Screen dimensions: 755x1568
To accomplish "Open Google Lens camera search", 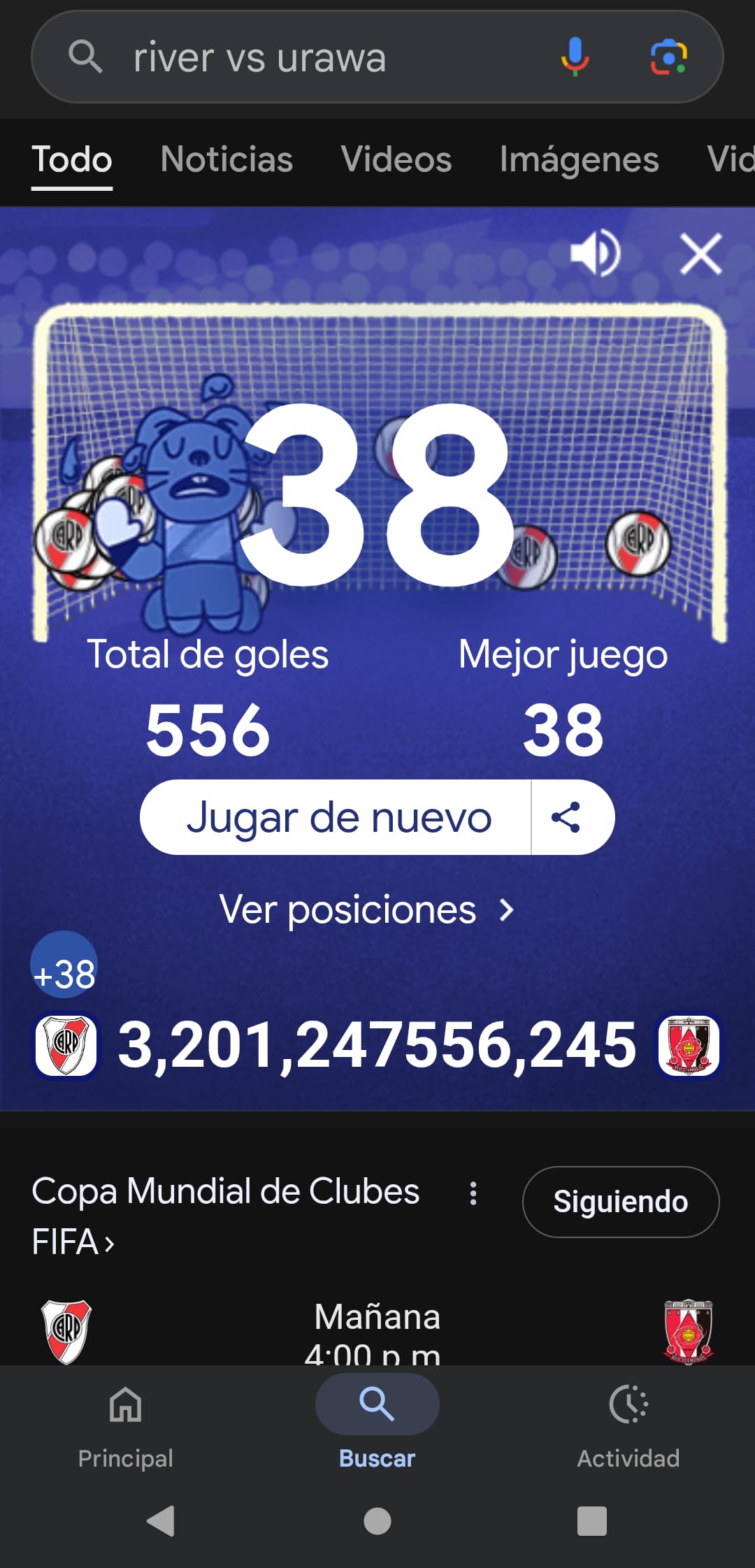I will (669, 57).
